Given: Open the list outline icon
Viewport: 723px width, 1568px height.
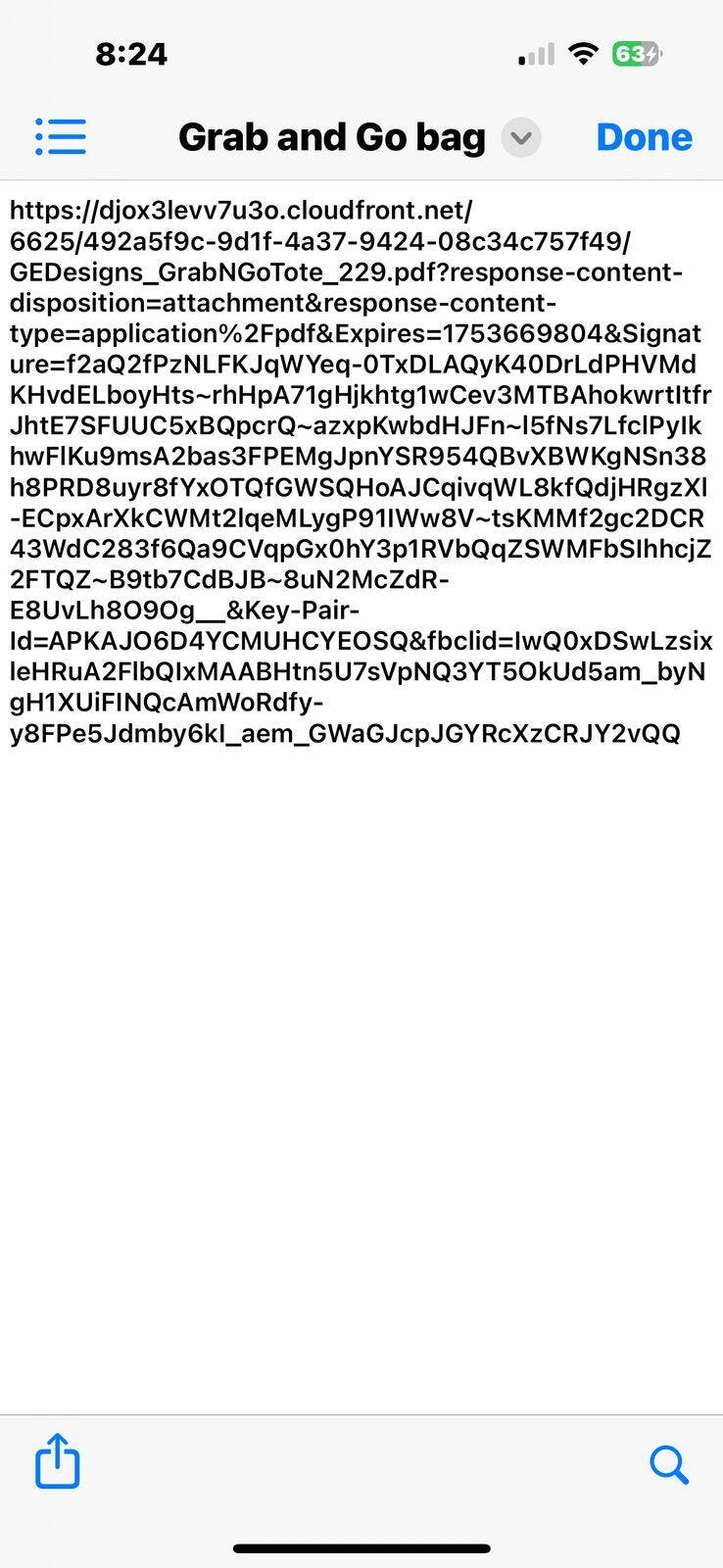Looking at the screenshot, I should coord(61,137).
